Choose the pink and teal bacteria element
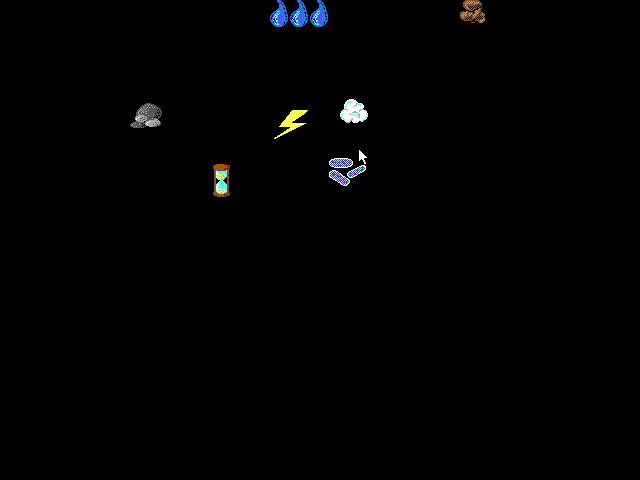Screen dimensions: 640x480 (345, 170)
